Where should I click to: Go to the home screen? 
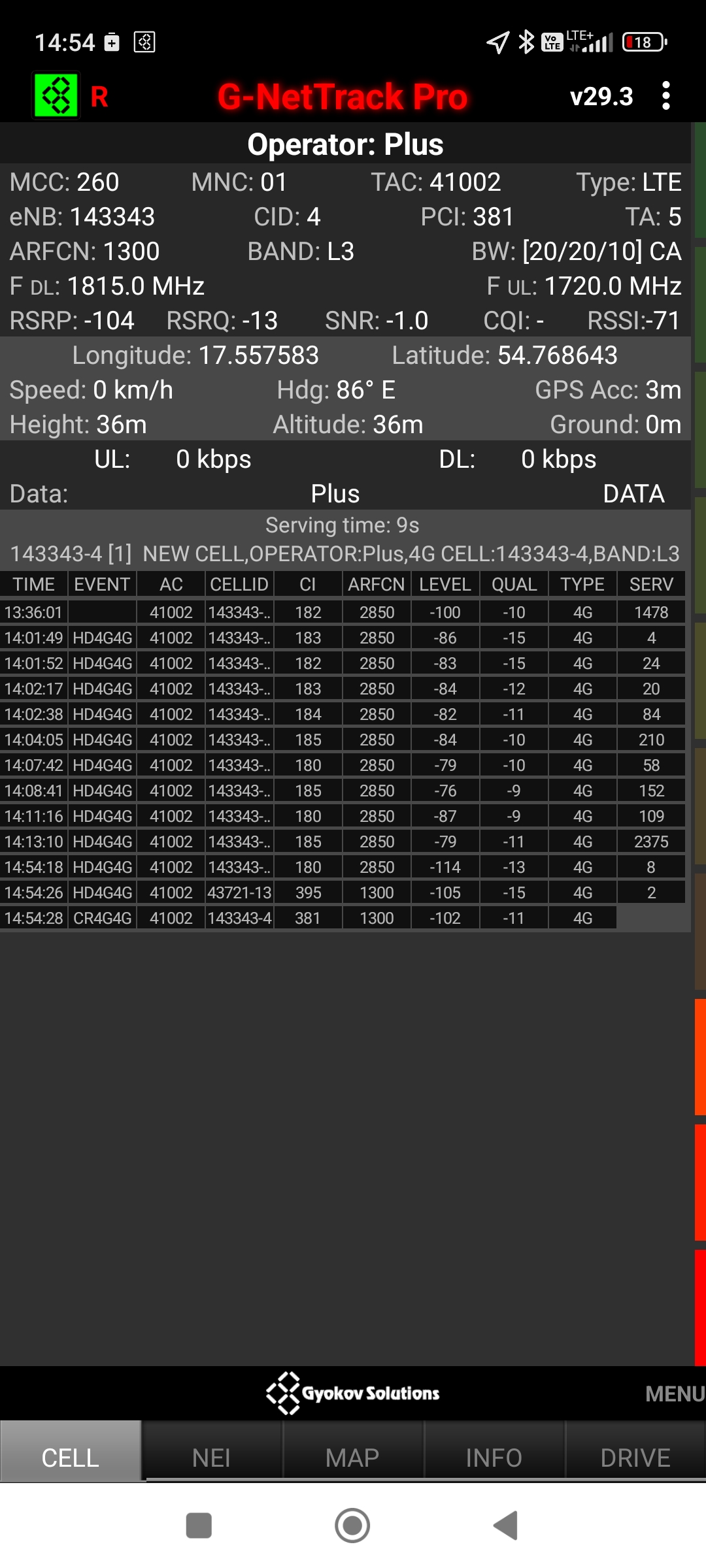pos(352,1526)
